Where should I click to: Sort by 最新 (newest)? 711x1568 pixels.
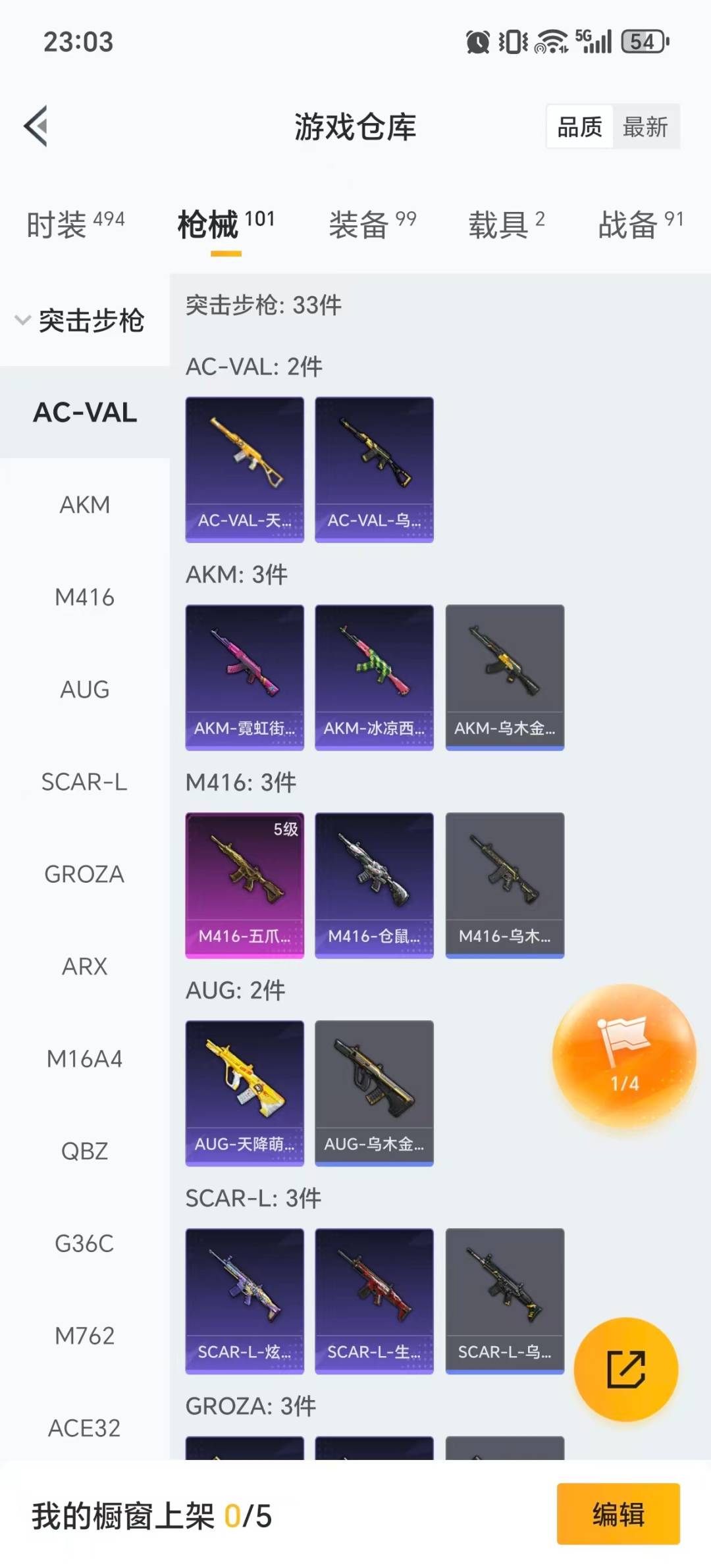pos(645,126)
